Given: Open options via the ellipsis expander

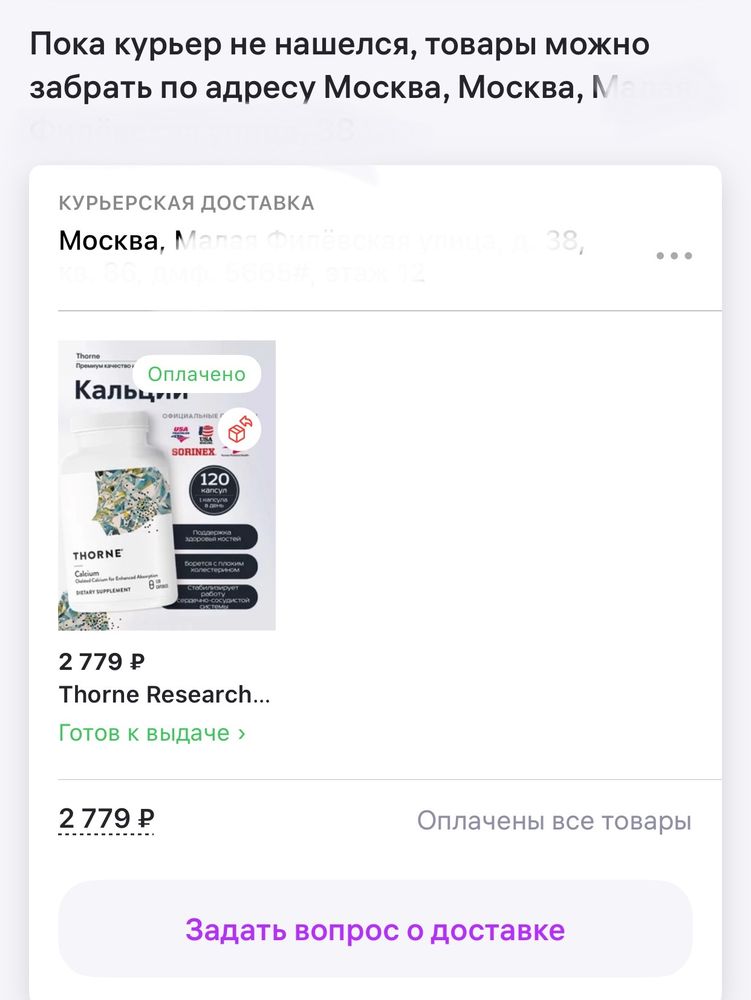Looking at the screenshot, I should click(x=673, y=255).
